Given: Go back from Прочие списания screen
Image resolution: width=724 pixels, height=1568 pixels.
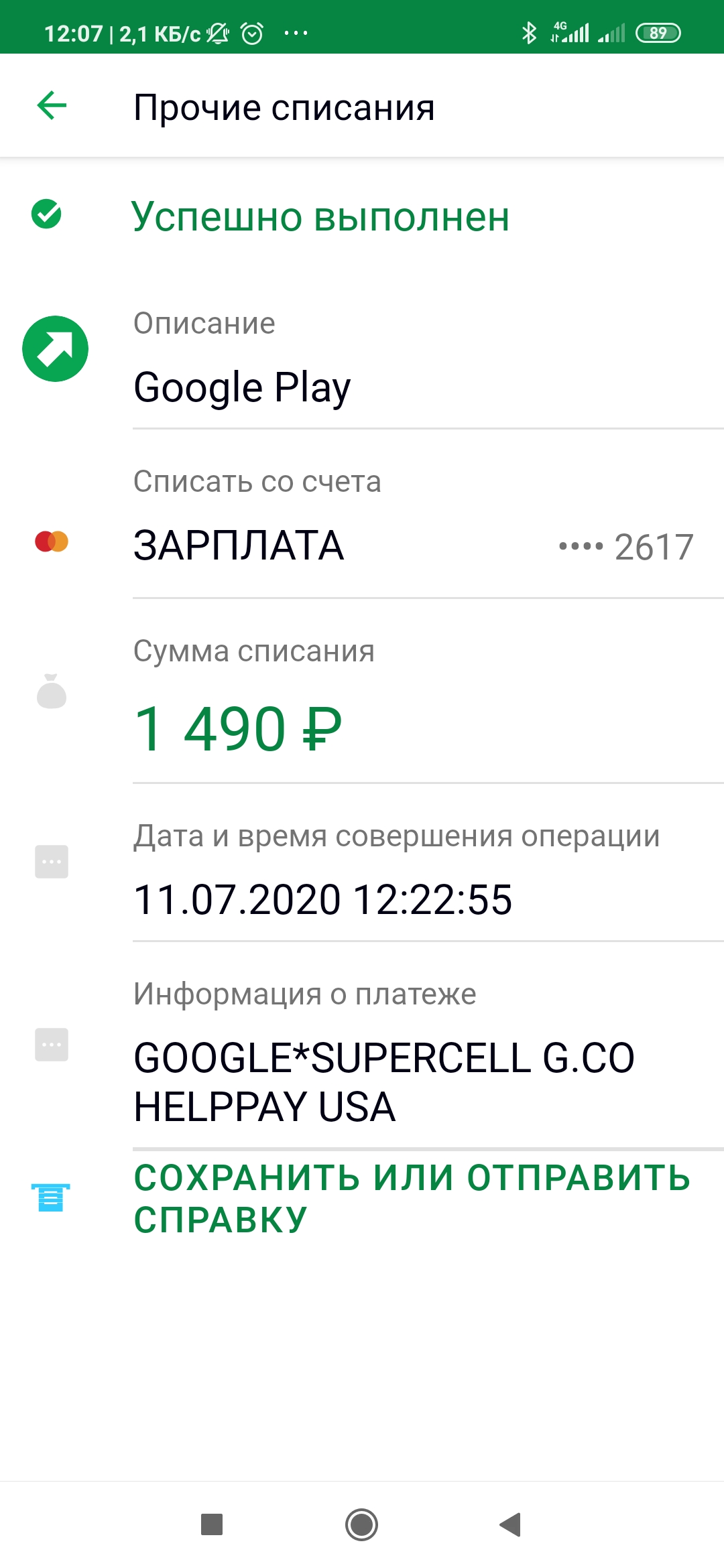Looking at the screenshot, I should (x=52, y=106).
